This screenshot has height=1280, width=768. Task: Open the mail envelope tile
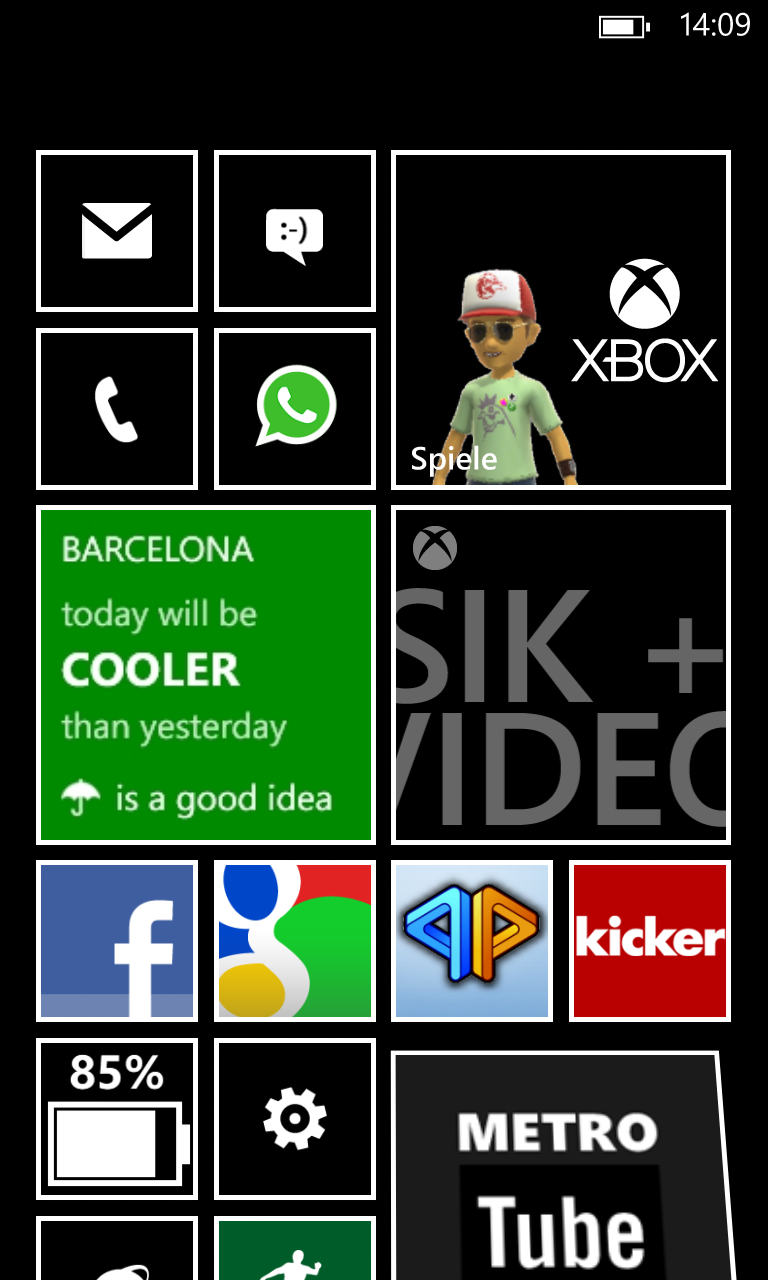pyautogui.click(x=117, y=231)
